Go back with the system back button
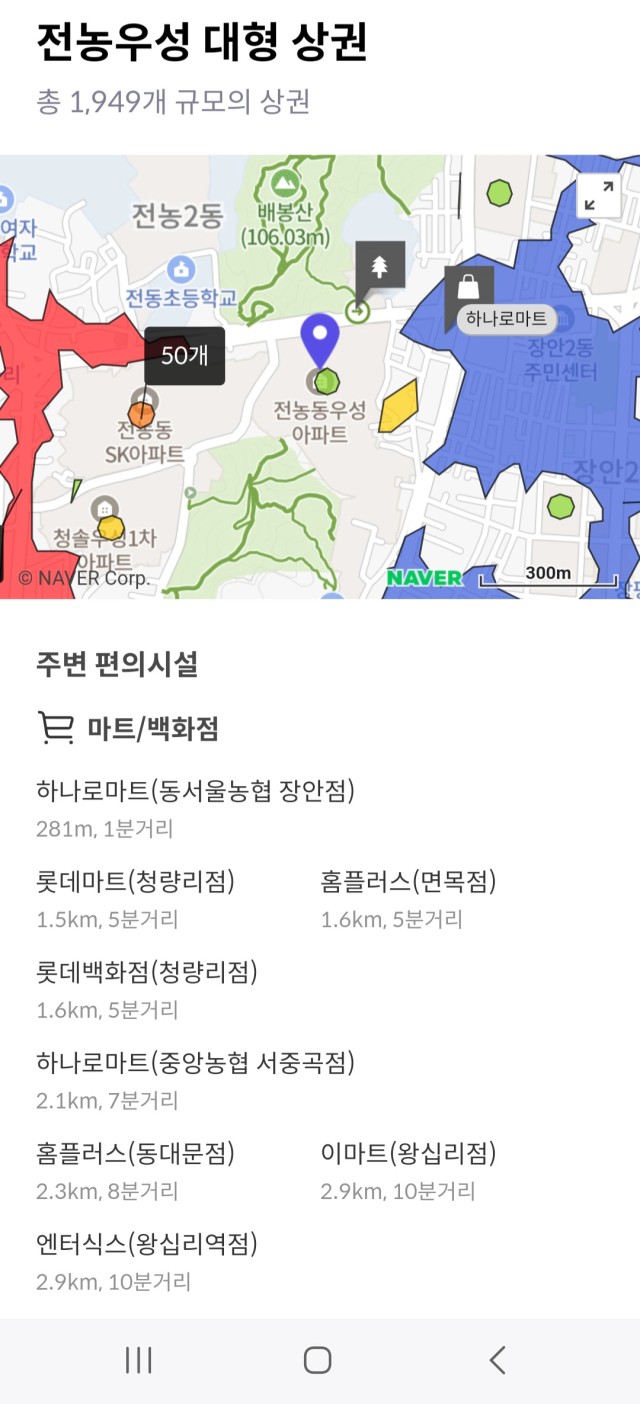640x1404 pixels. coord(497,1360)
